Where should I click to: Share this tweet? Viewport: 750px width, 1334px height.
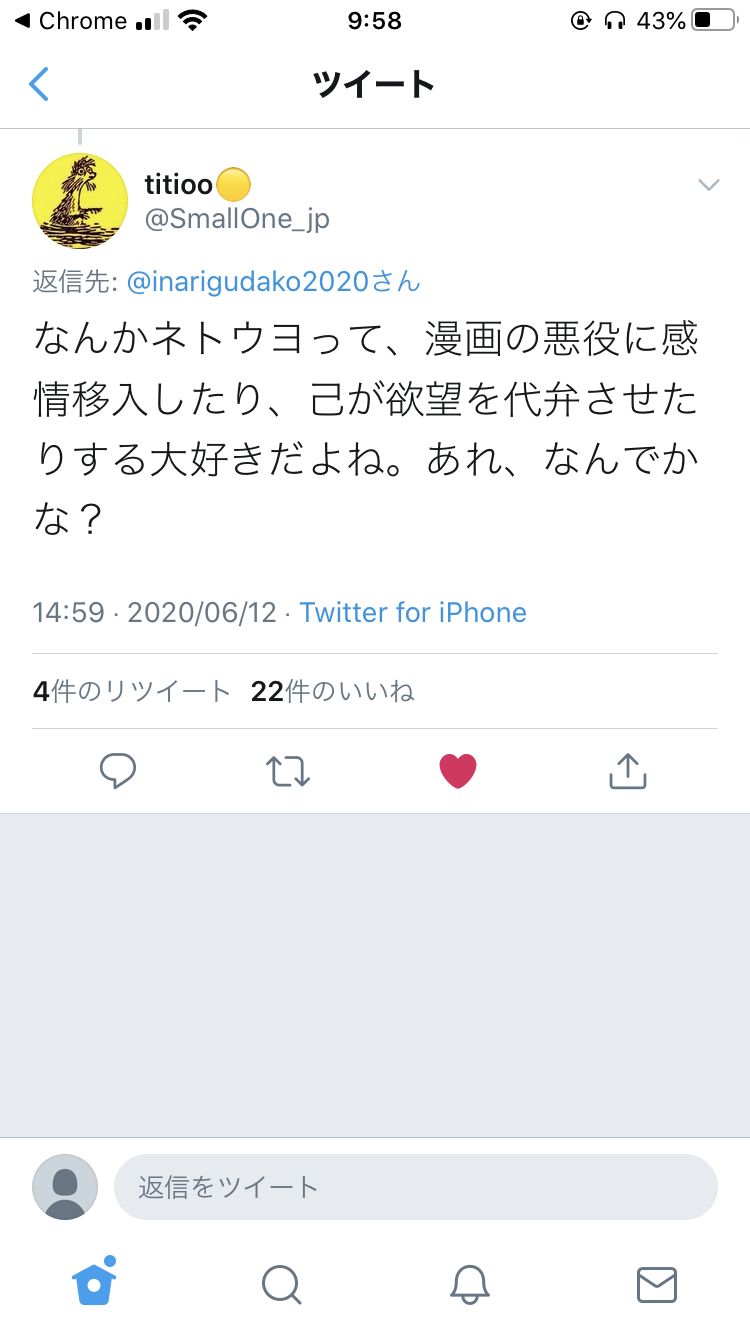point(628,770)
